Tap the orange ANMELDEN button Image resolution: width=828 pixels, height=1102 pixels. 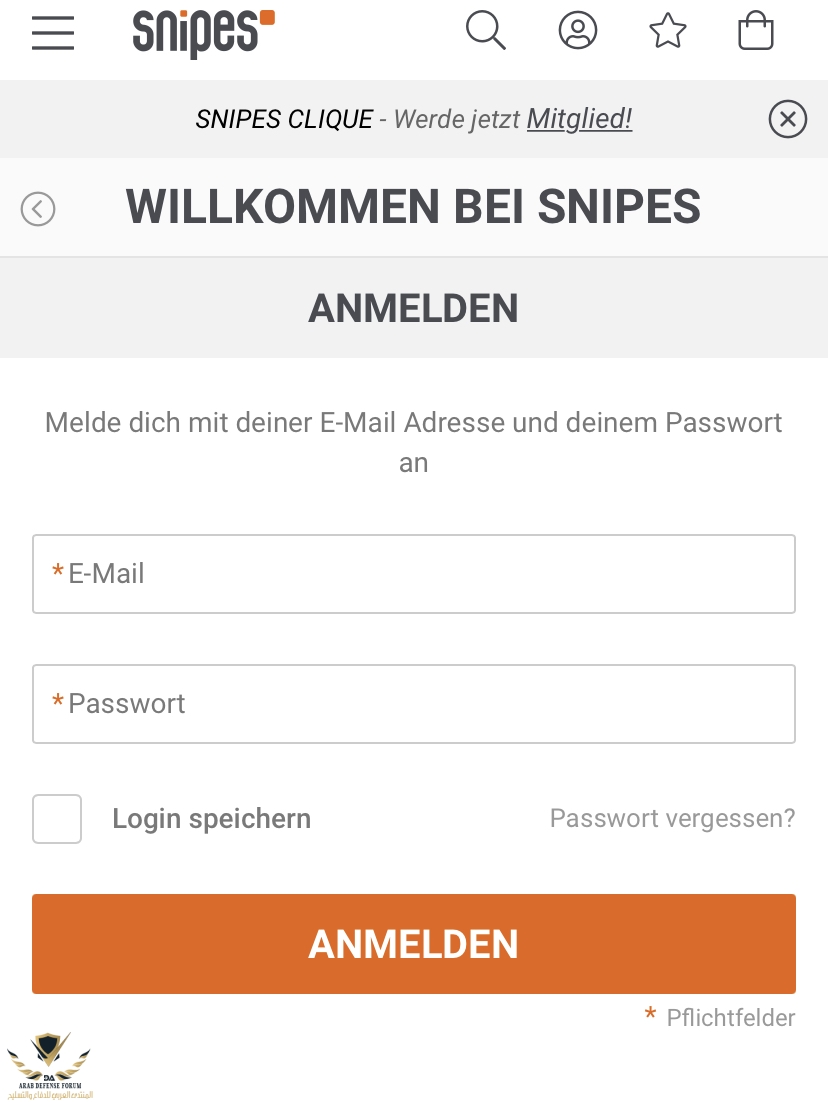(414, 944)
